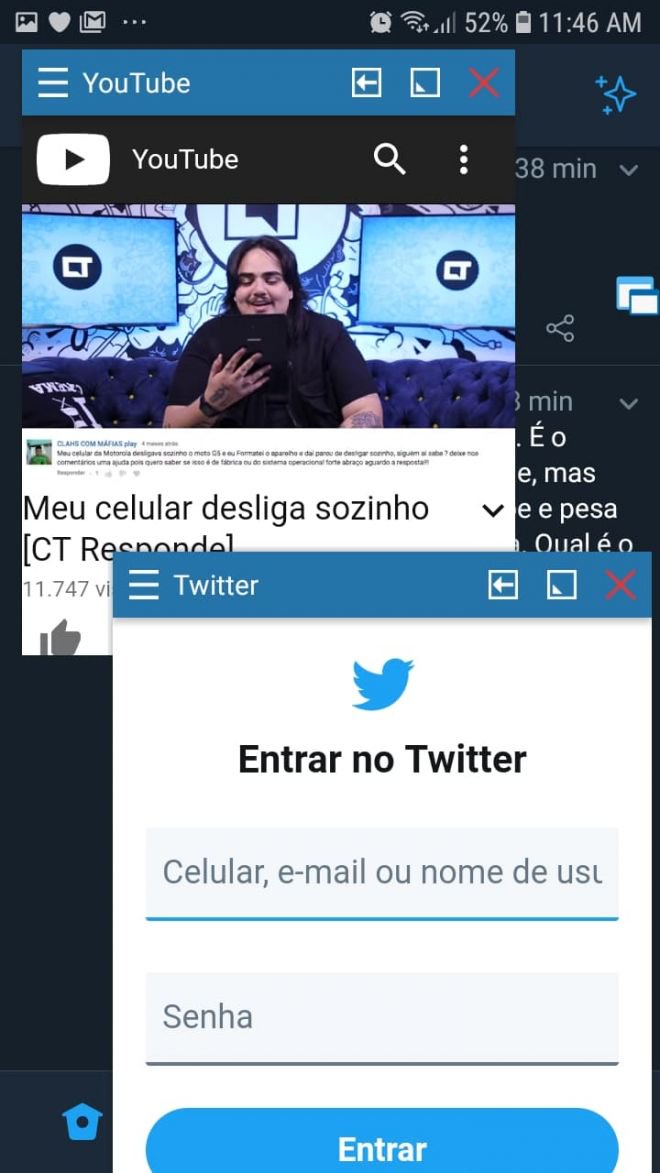Open the YouTube overflow menu
660x1173 pixels.
[x=464, y=159]
